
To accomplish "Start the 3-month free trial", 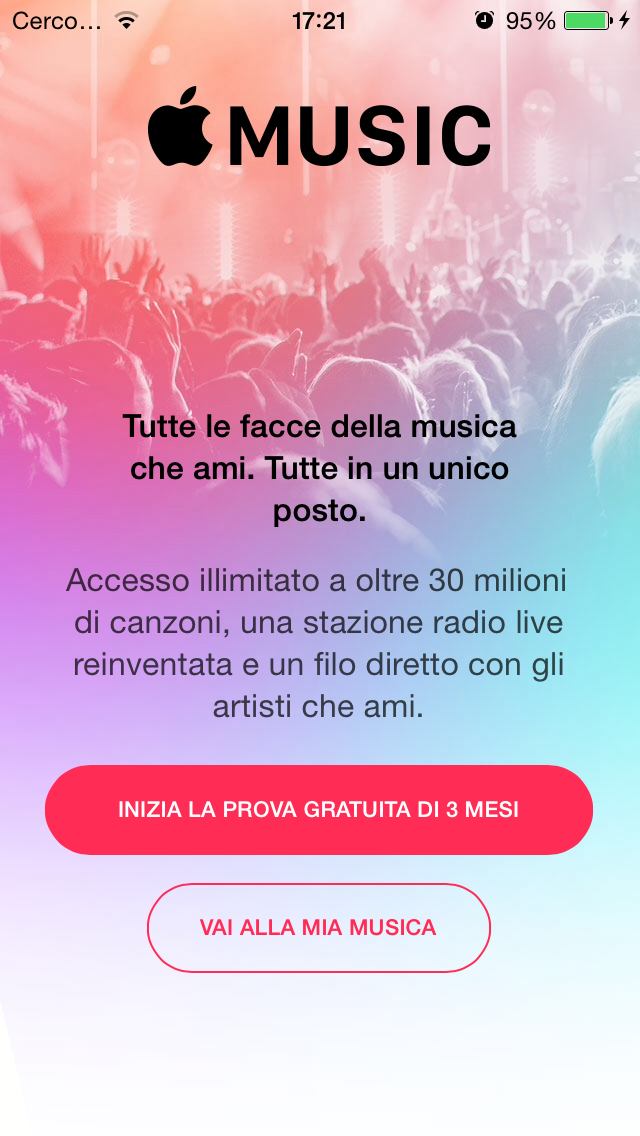I will click(319, 810).
